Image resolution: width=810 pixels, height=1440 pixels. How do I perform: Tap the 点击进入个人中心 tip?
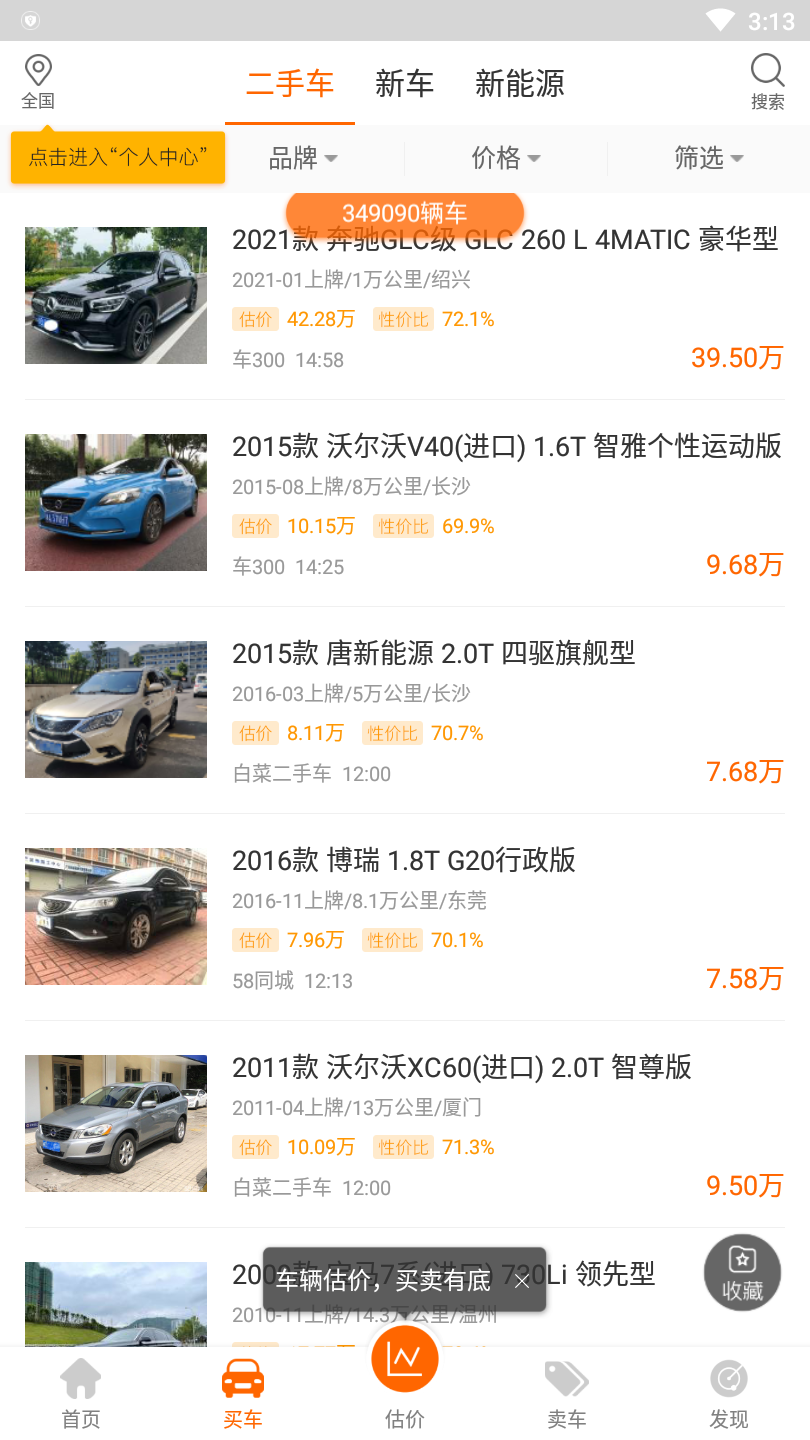tap(118, 157)
